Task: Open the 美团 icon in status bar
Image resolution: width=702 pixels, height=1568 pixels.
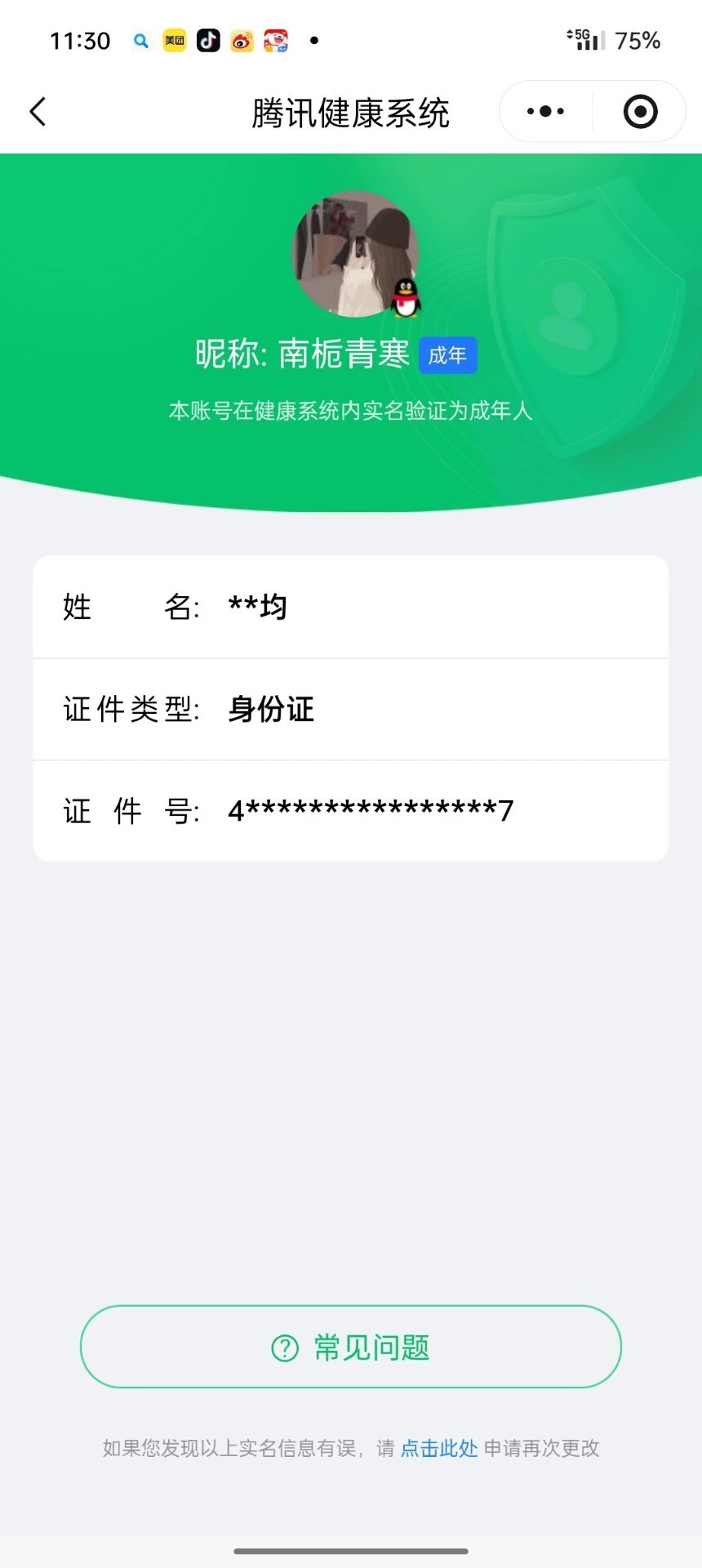Action: tap(174, 39)
